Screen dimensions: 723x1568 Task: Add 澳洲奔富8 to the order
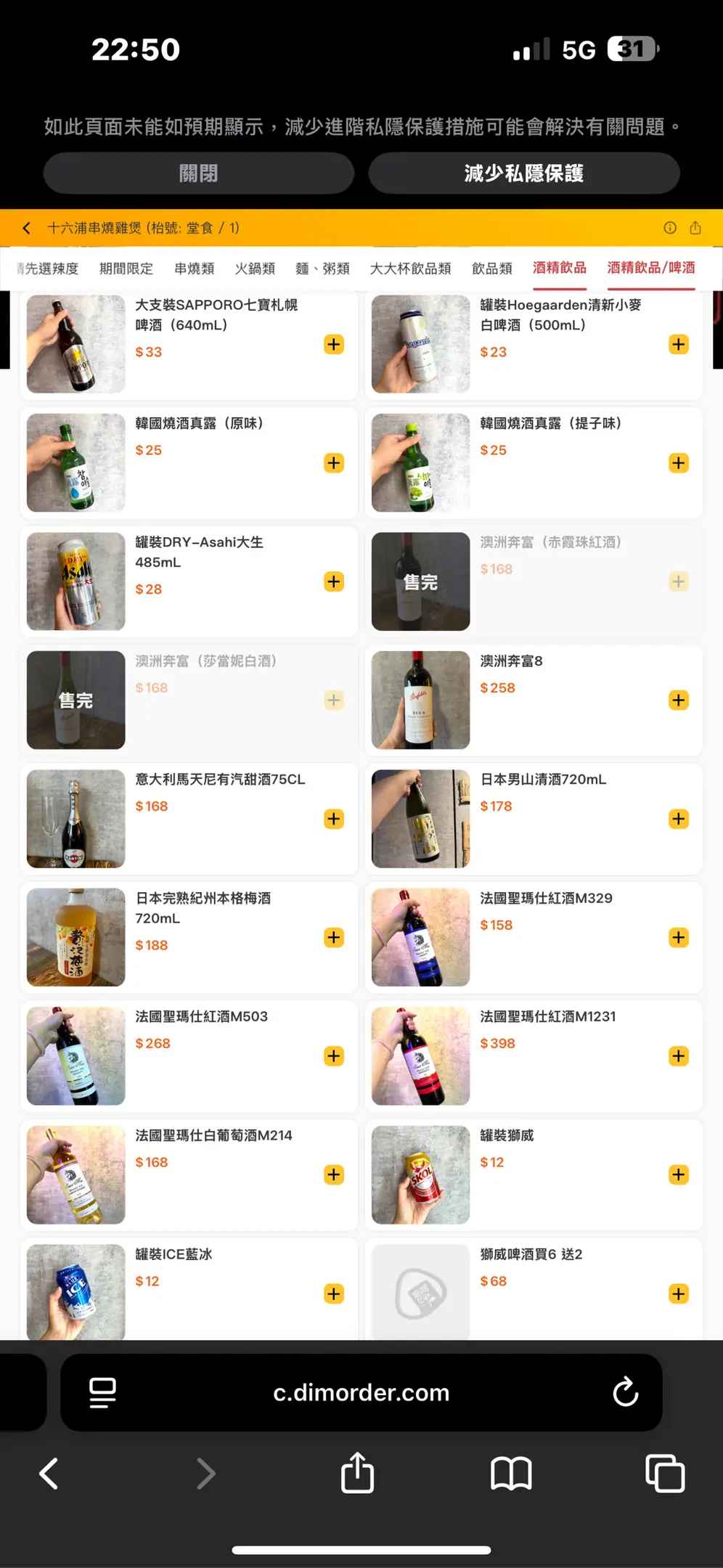(679, 701)
